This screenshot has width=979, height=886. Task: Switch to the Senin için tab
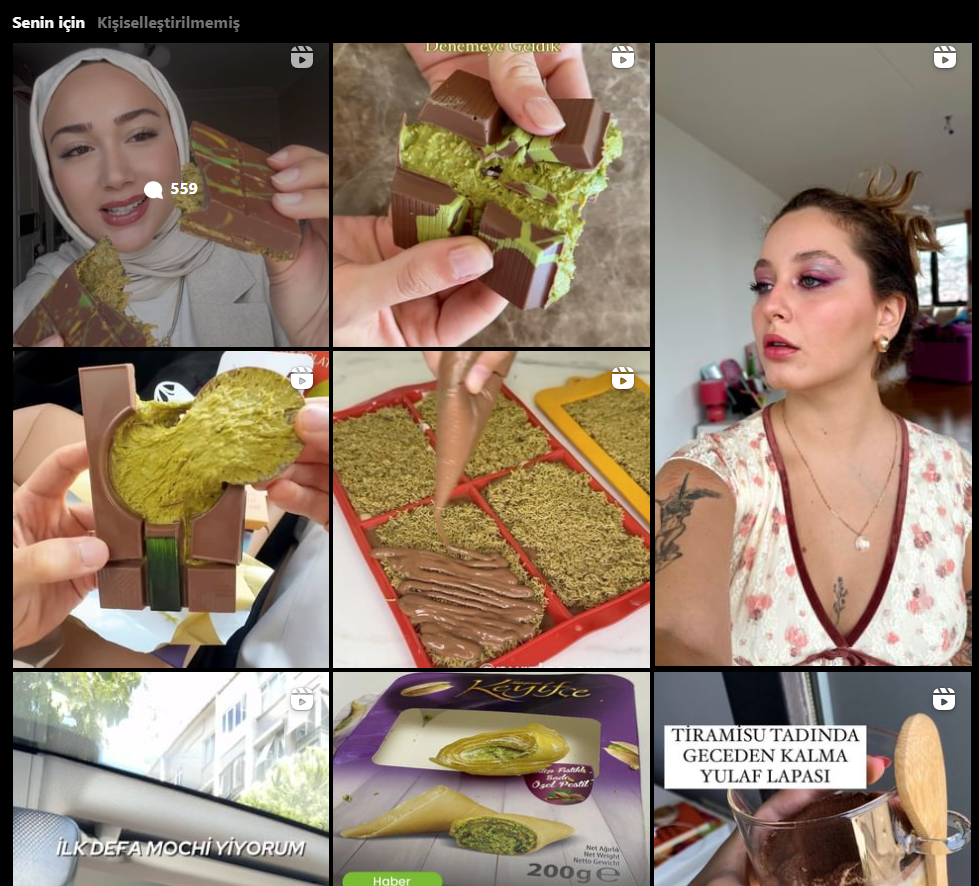(x=48, y=22)
